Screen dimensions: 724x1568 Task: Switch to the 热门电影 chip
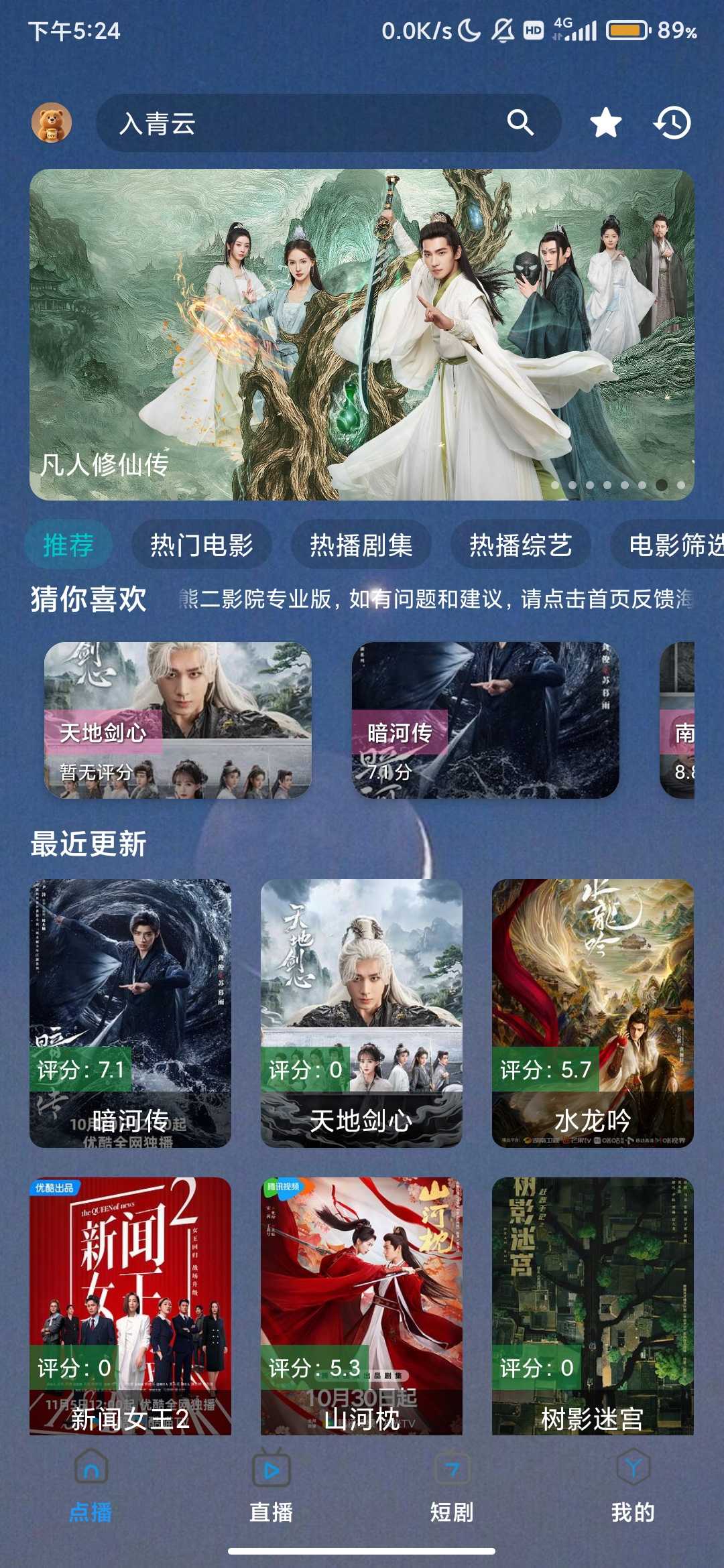[202, 545]
